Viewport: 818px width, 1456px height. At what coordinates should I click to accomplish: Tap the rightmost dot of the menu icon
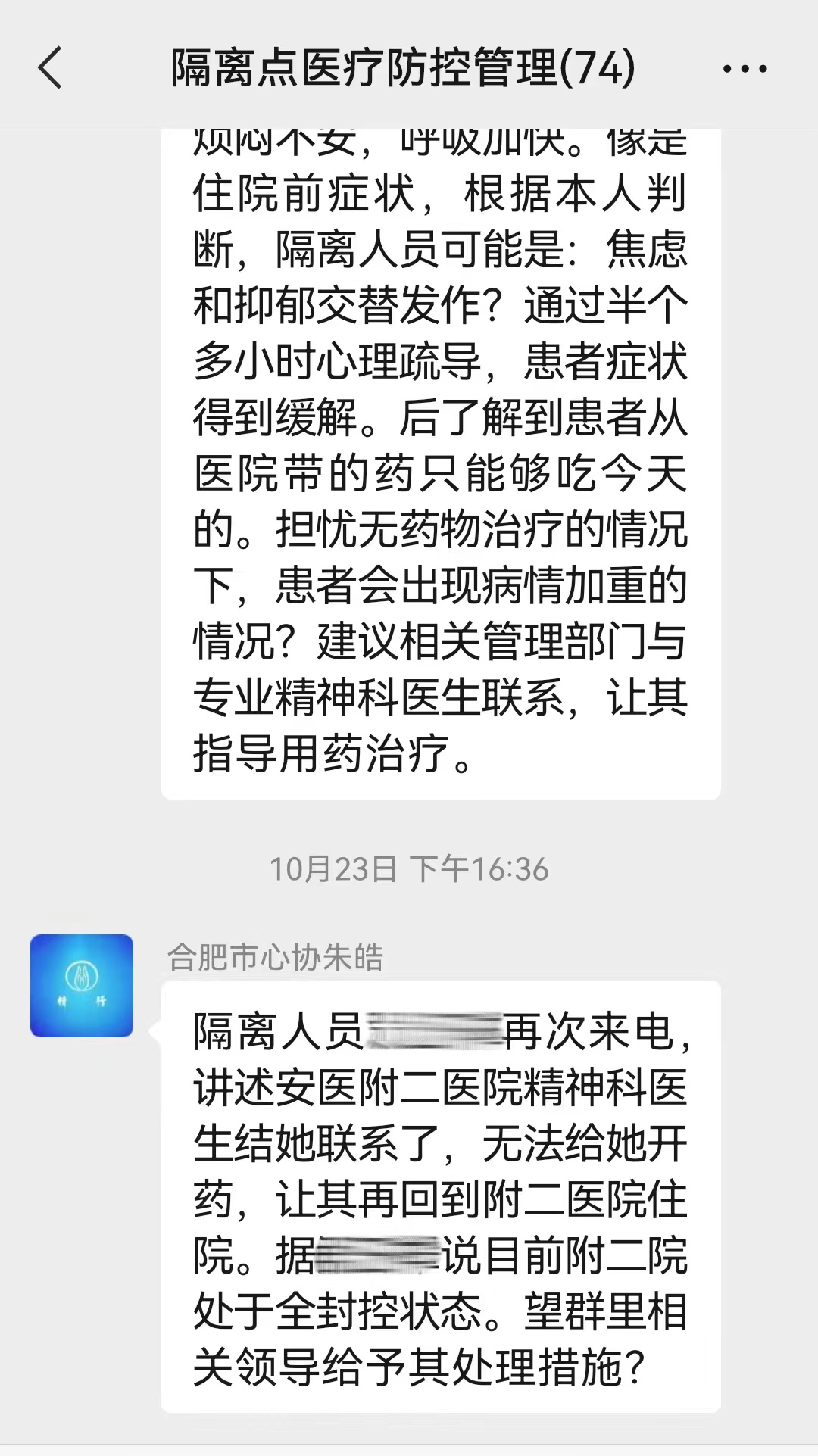click(761, 70)
